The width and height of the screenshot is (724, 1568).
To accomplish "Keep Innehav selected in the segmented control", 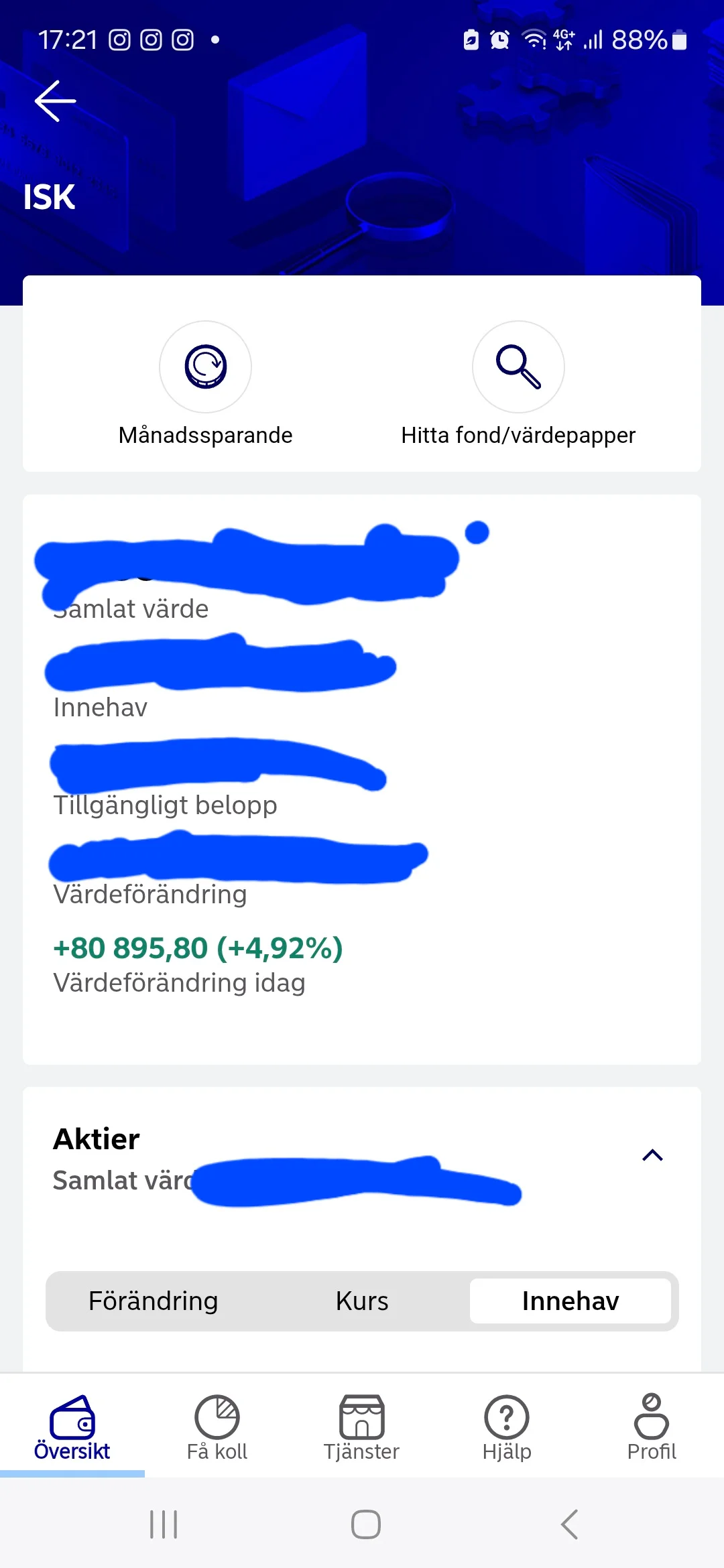I will [570, 1301].
